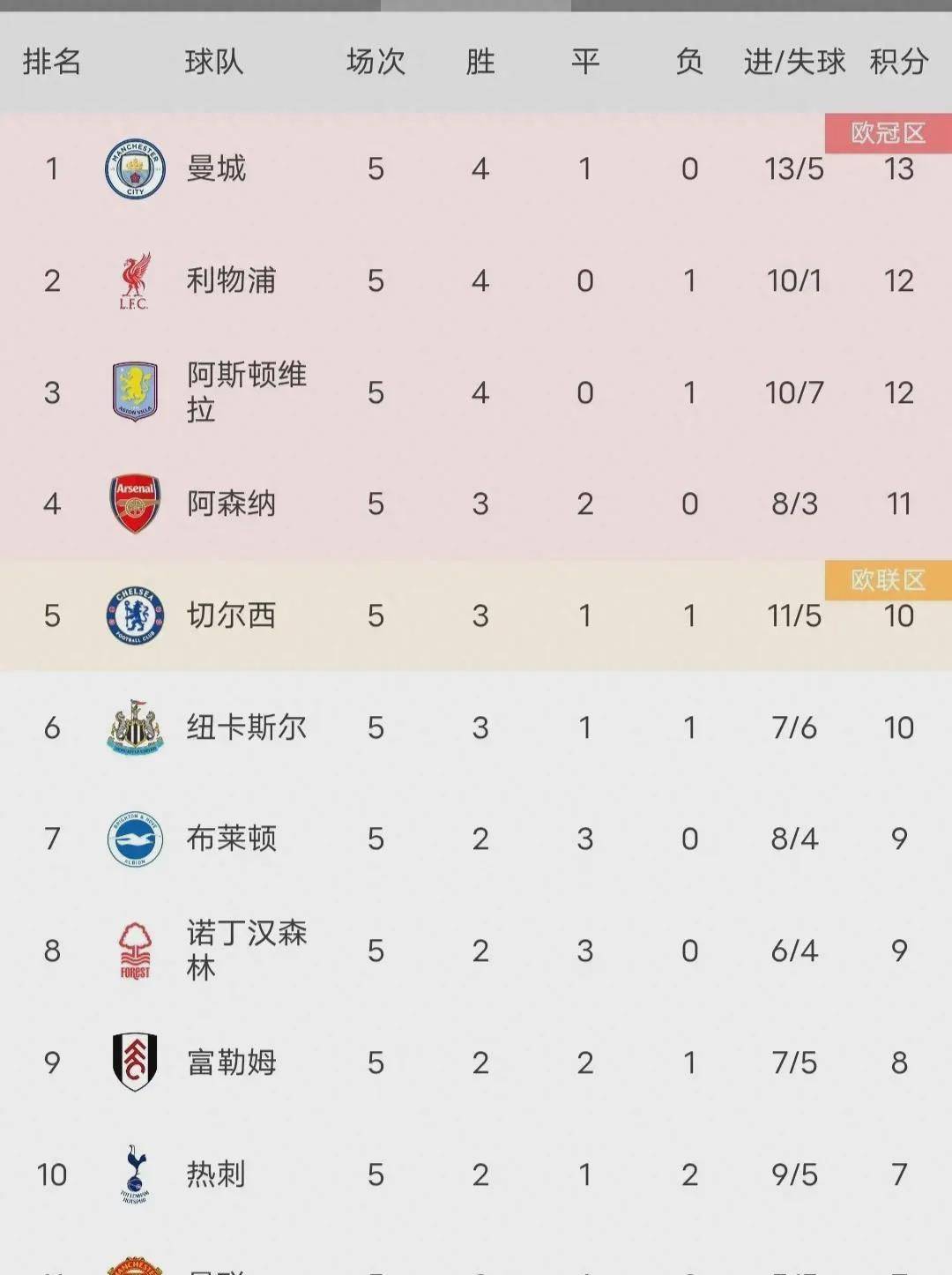Click the 进/失球 column header
Viewport: 952px width, 1275px height.
[x=792, y=62]
